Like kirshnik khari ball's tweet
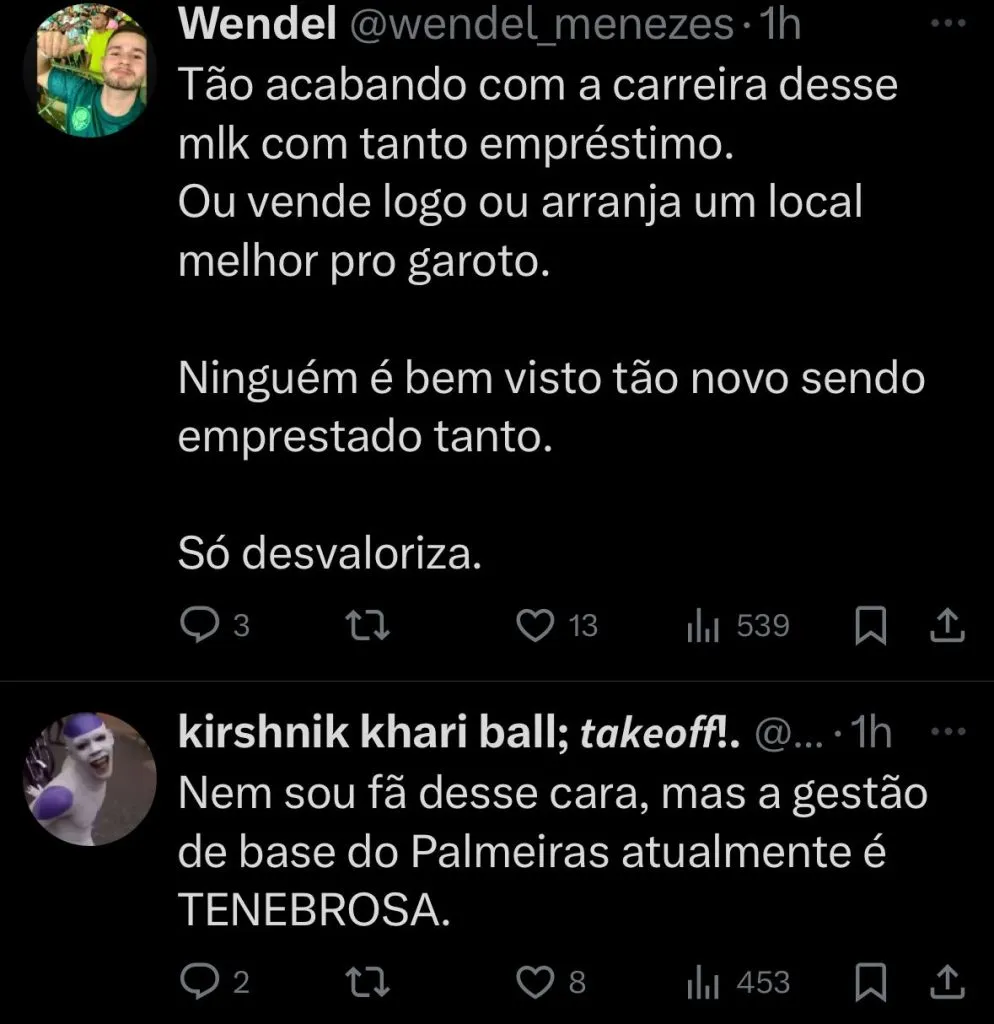 535,982
